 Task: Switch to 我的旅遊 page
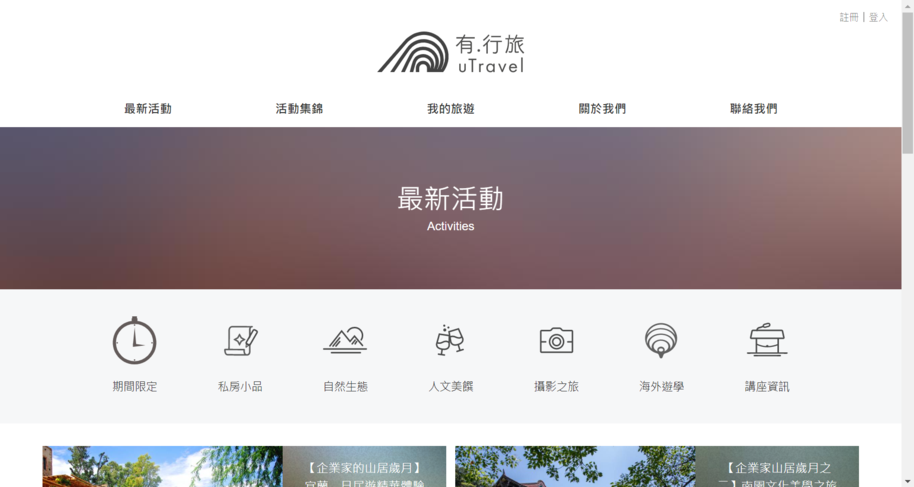[x=450, y=109]
